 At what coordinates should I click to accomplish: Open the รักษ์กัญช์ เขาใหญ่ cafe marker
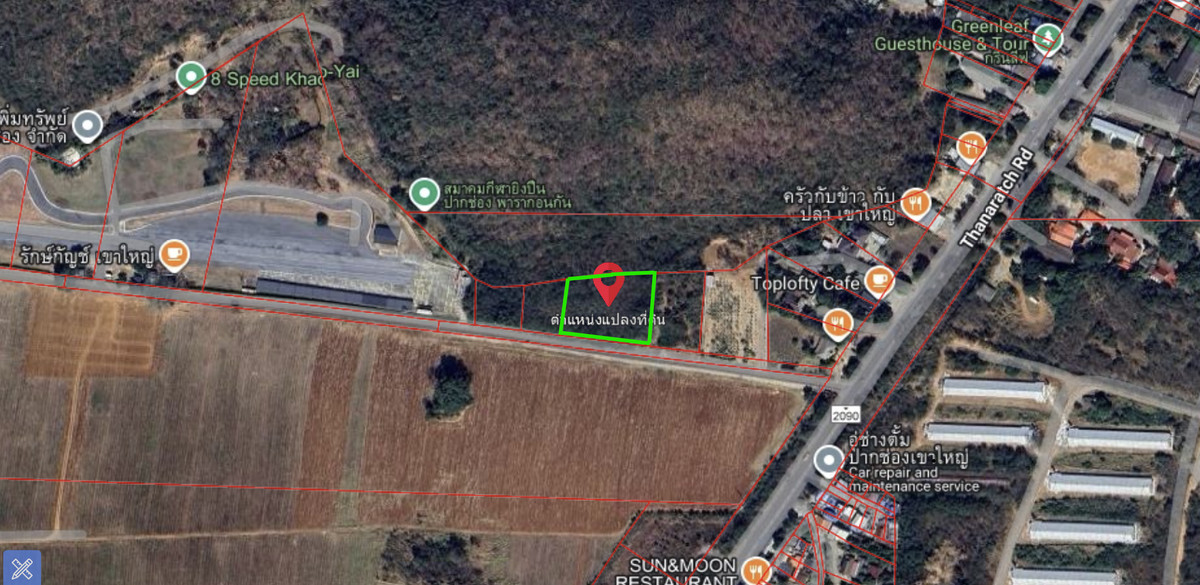click(x=176, y=255)
